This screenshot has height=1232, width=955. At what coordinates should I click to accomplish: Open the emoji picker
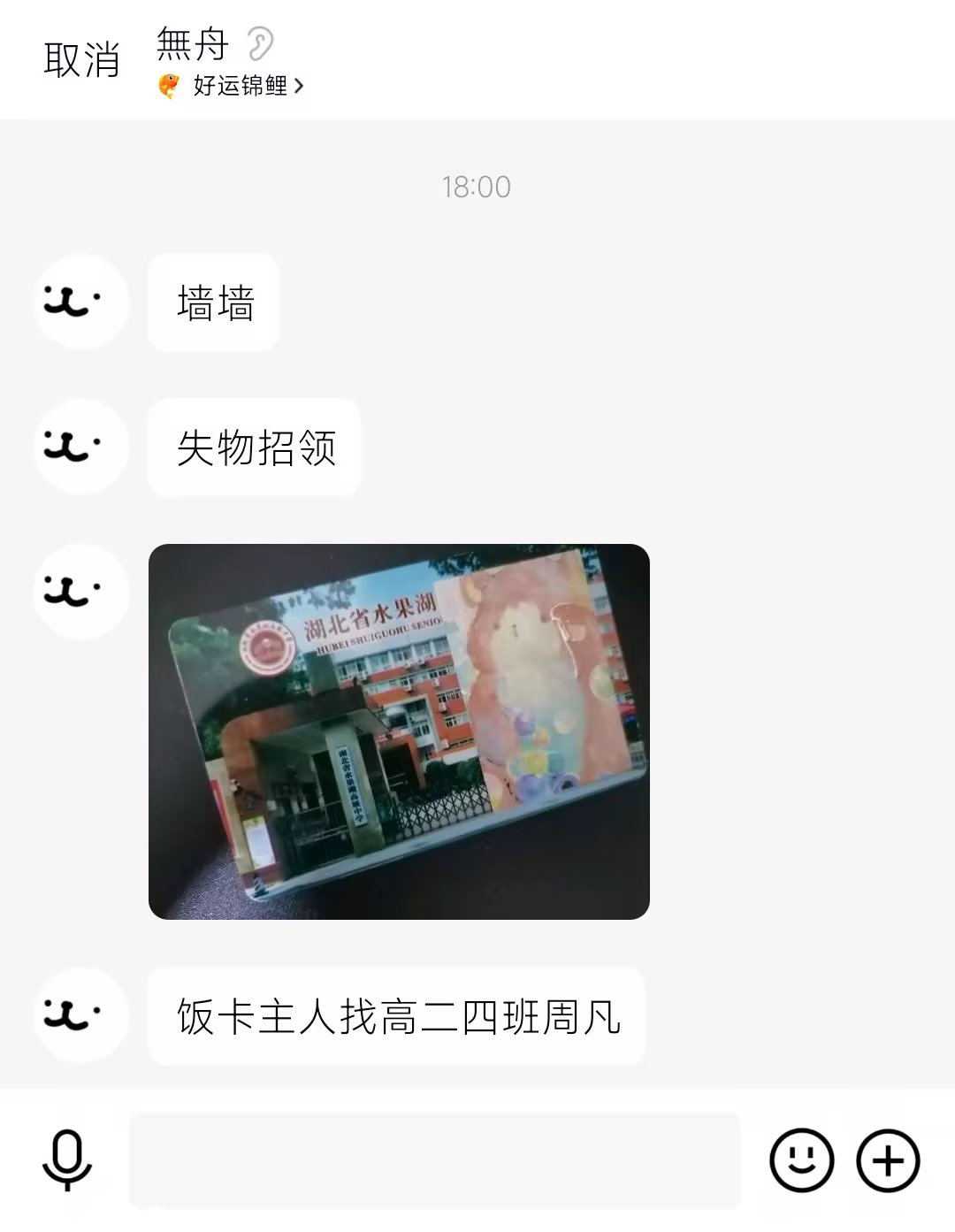(801, 1159)
